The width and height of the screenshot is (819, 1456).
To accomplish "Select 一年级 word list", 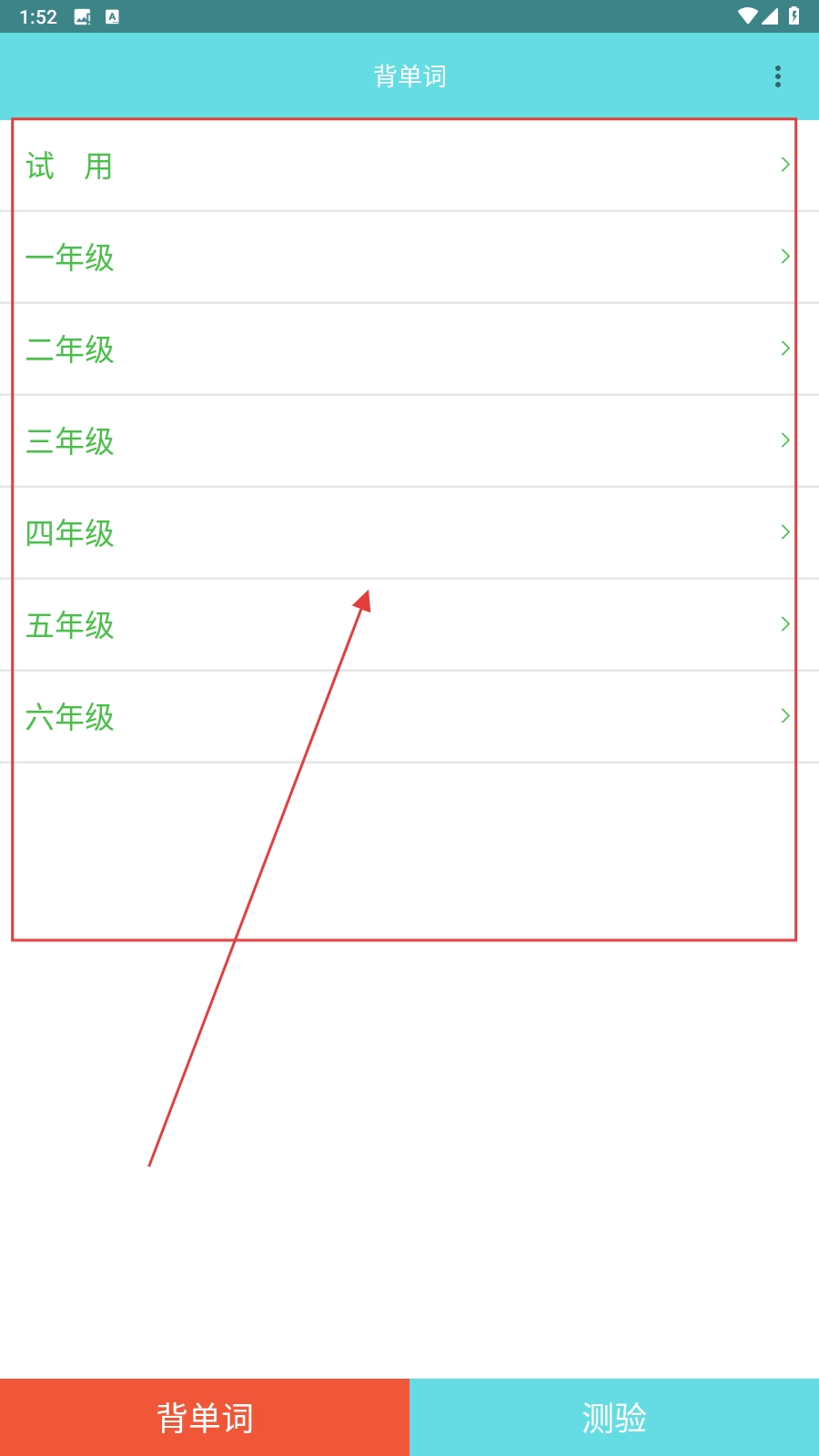I will 409,258.
